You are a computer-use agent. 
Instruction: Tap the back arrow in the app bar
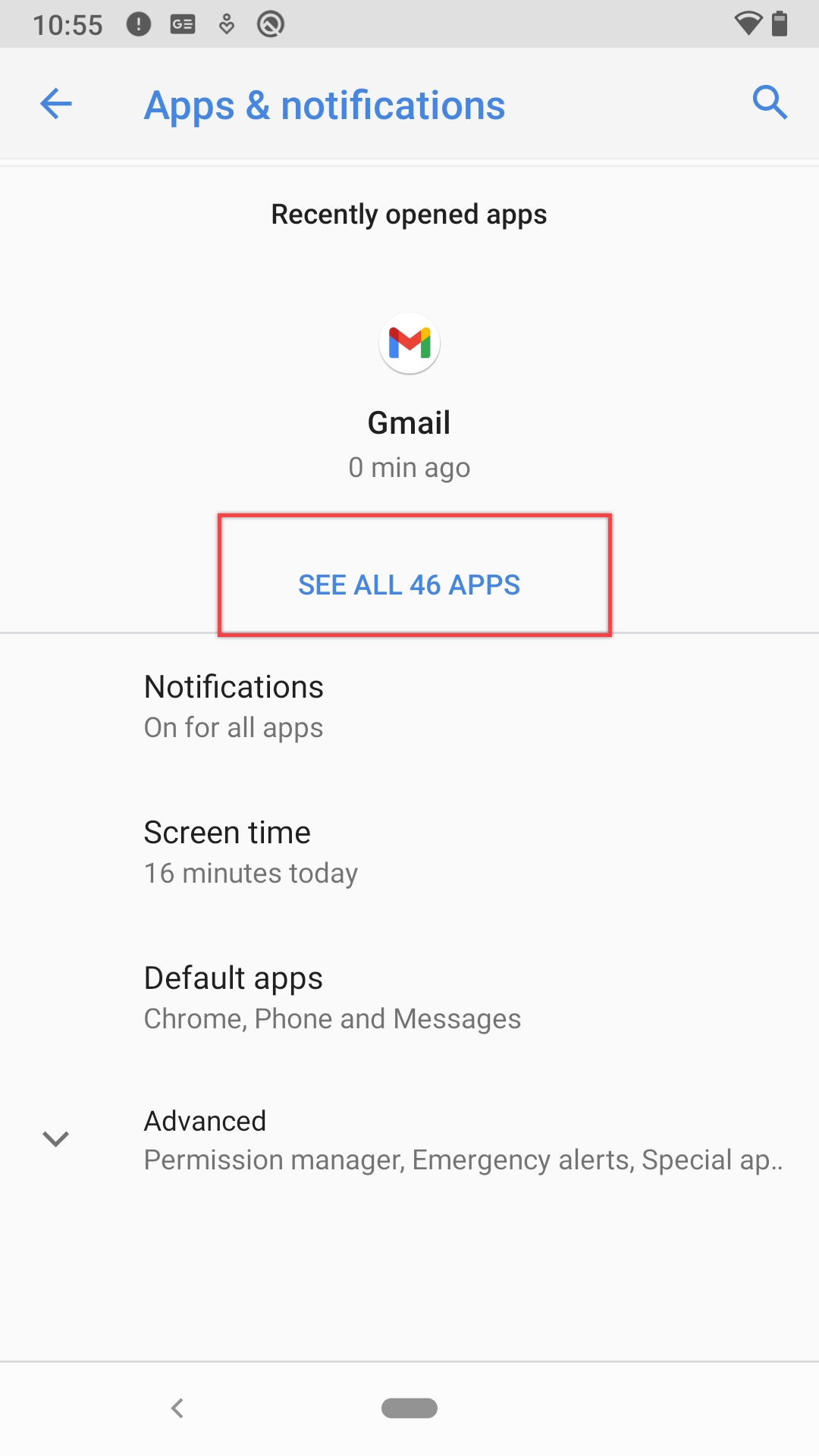55,104
